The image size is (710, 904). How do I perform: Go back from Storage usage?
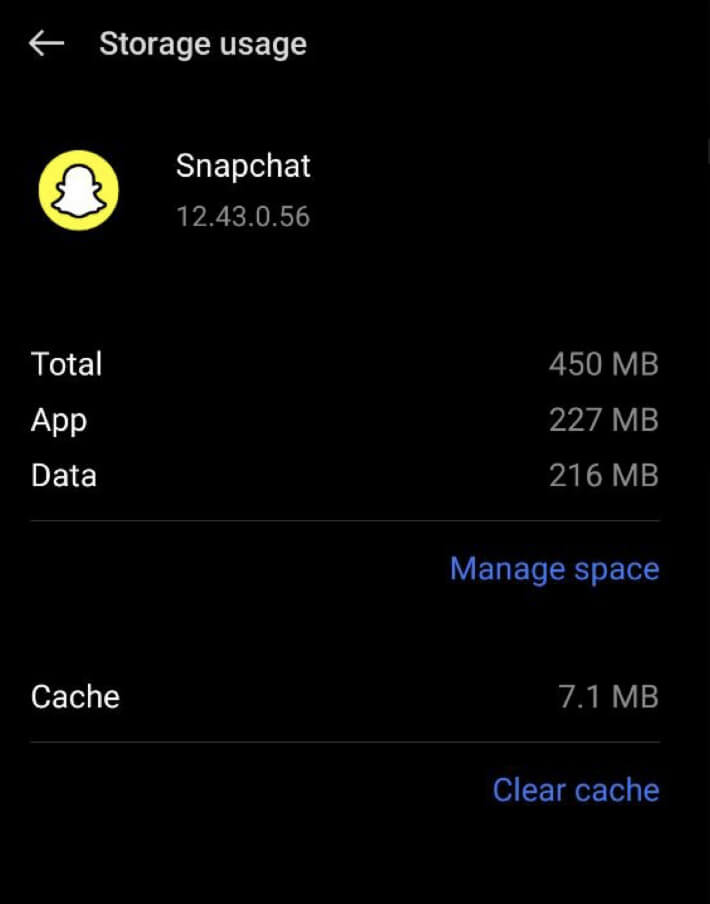[46, 44]
